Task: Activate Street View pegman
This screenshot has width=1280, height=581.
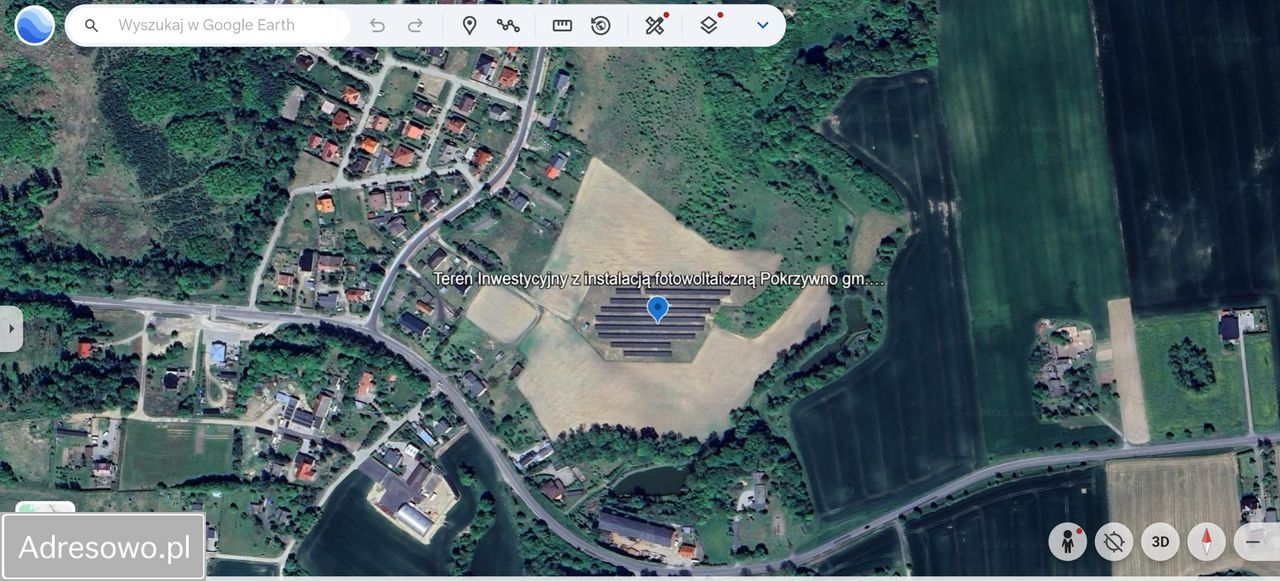Action: tap(1068, 542)
